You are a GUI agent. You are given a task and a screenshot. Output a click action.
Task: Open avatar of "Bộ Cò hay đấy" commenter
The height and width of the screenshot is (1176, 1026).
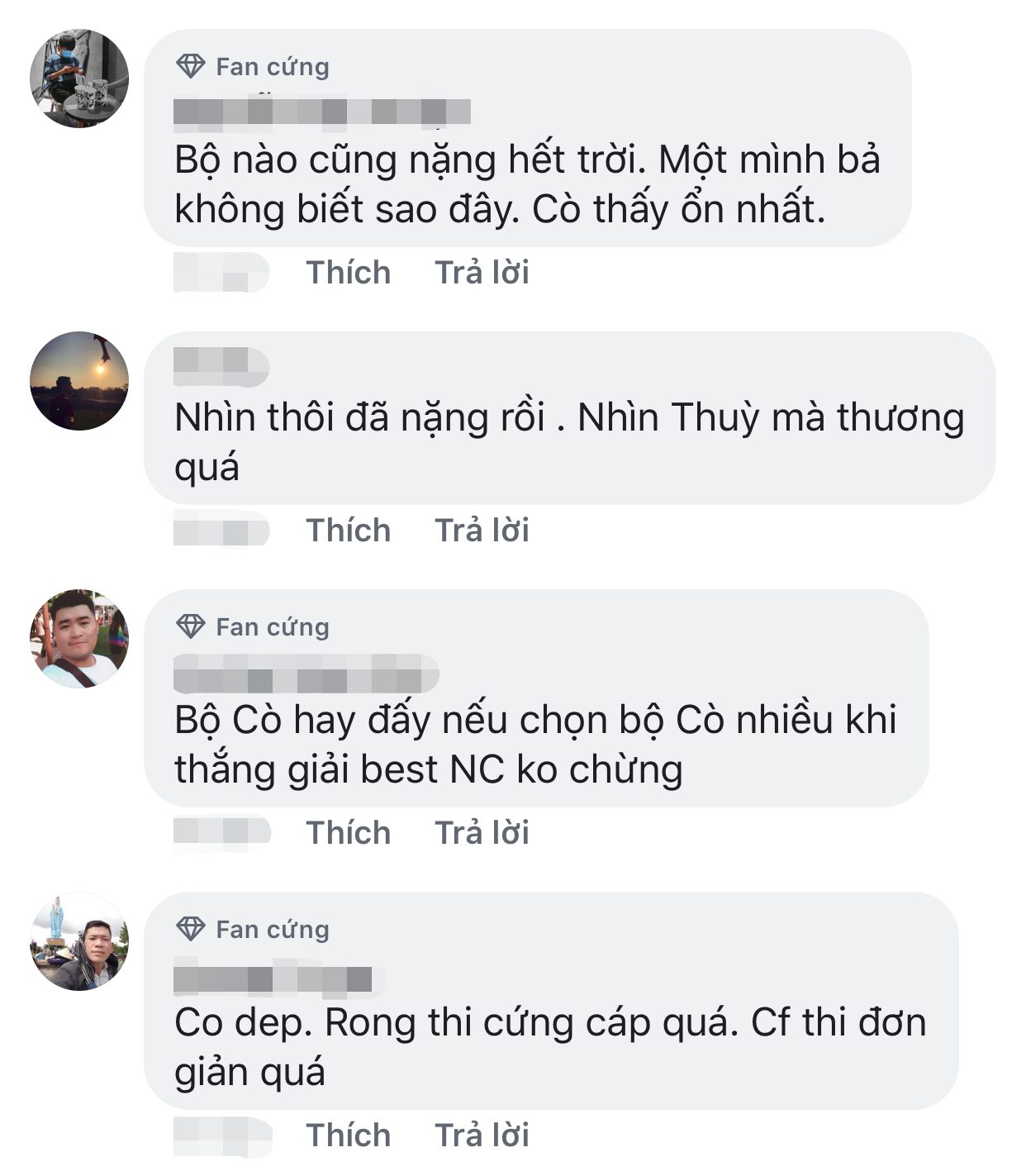(79, 639)
